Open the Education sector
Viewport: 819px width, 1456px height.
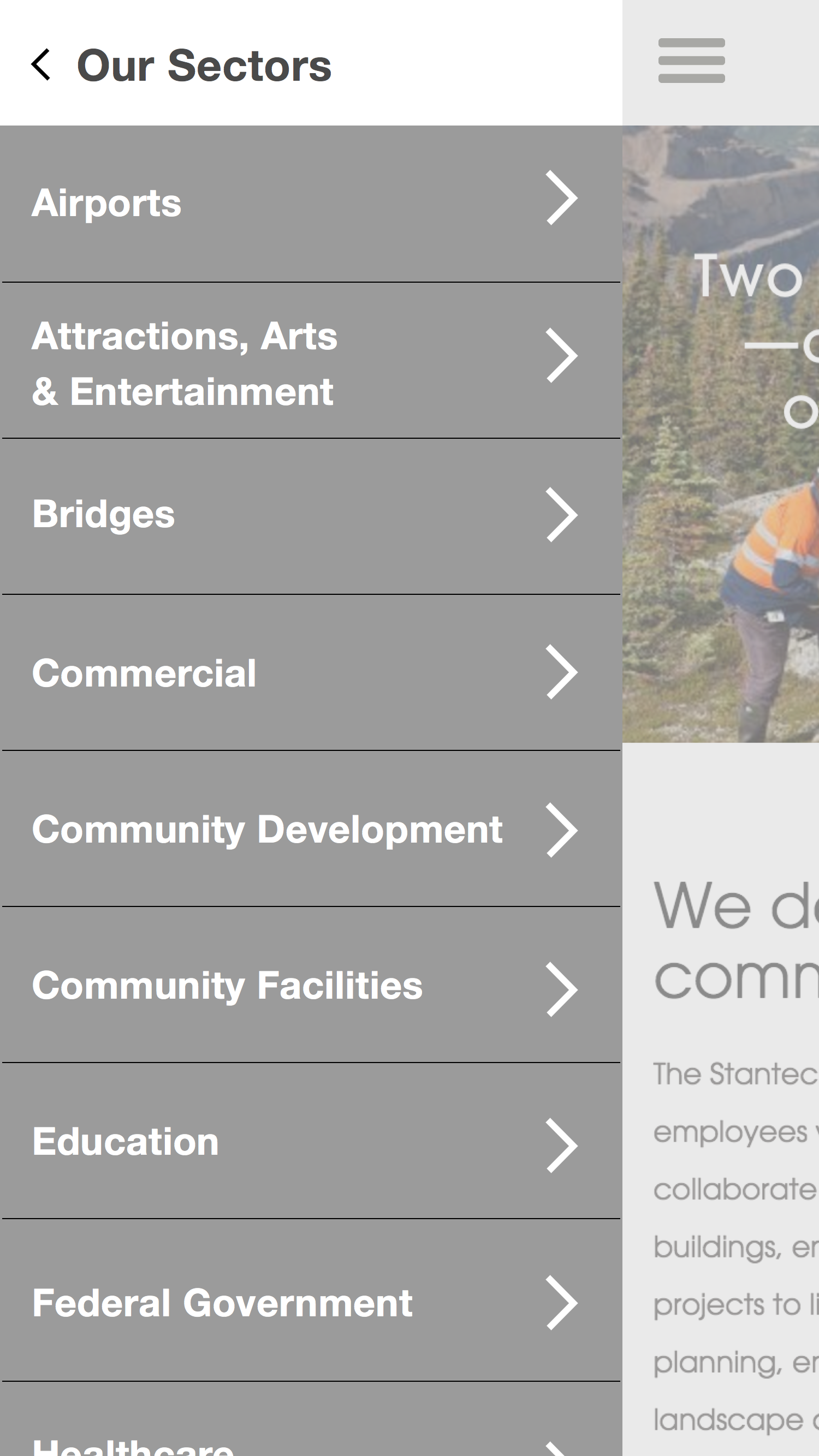pos(311,1141)
